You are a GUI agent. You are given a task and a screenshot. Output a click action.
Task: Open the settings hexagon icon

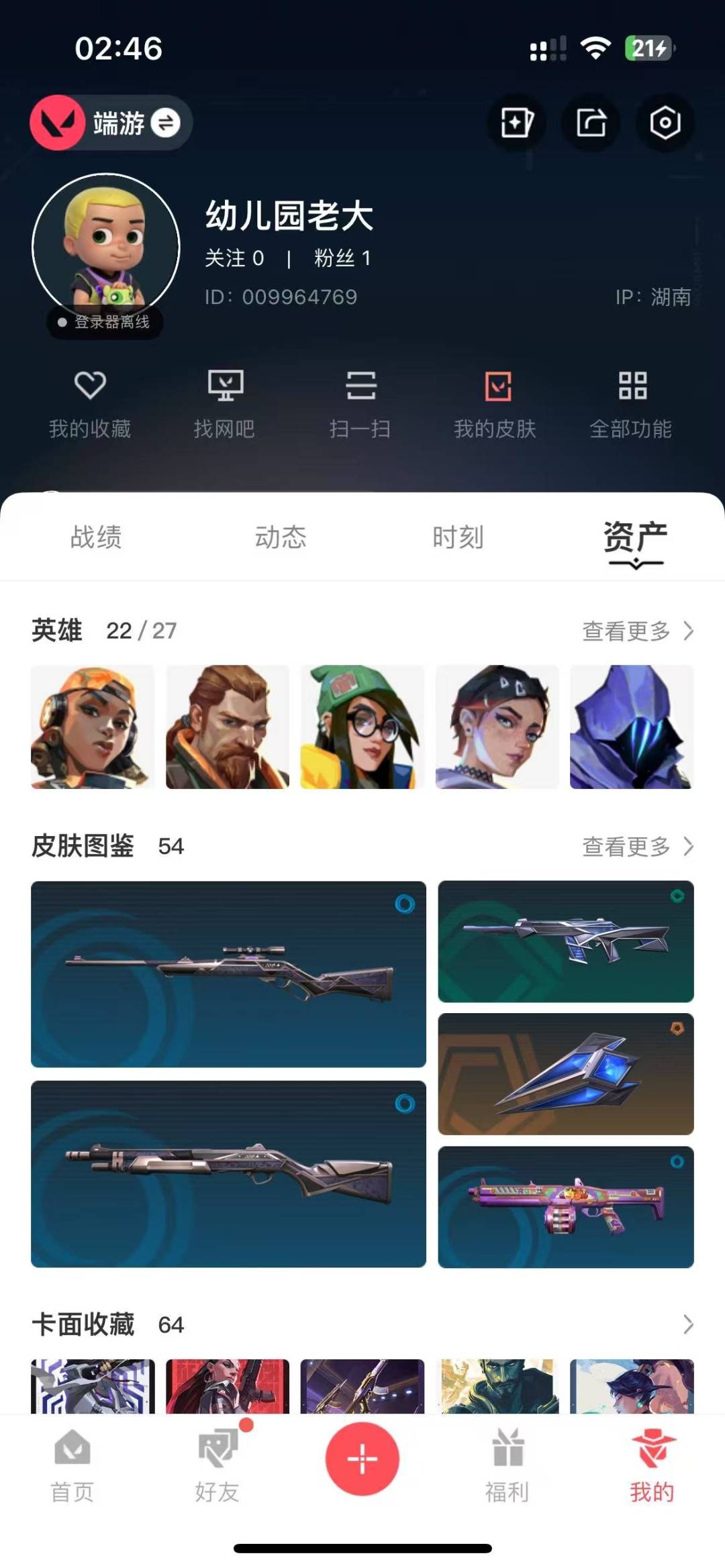click(665, 123)
